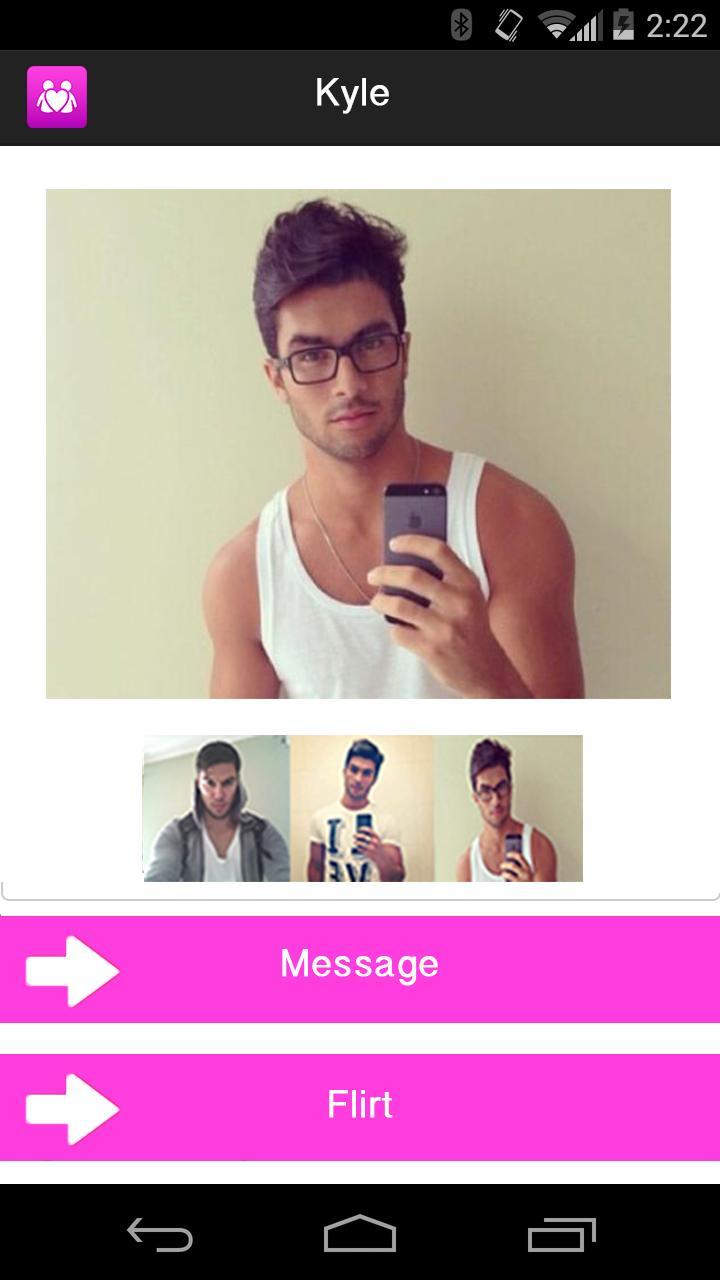720x1280 pixels.
Task: Send Kyle a message
Action: pos(360,968)
